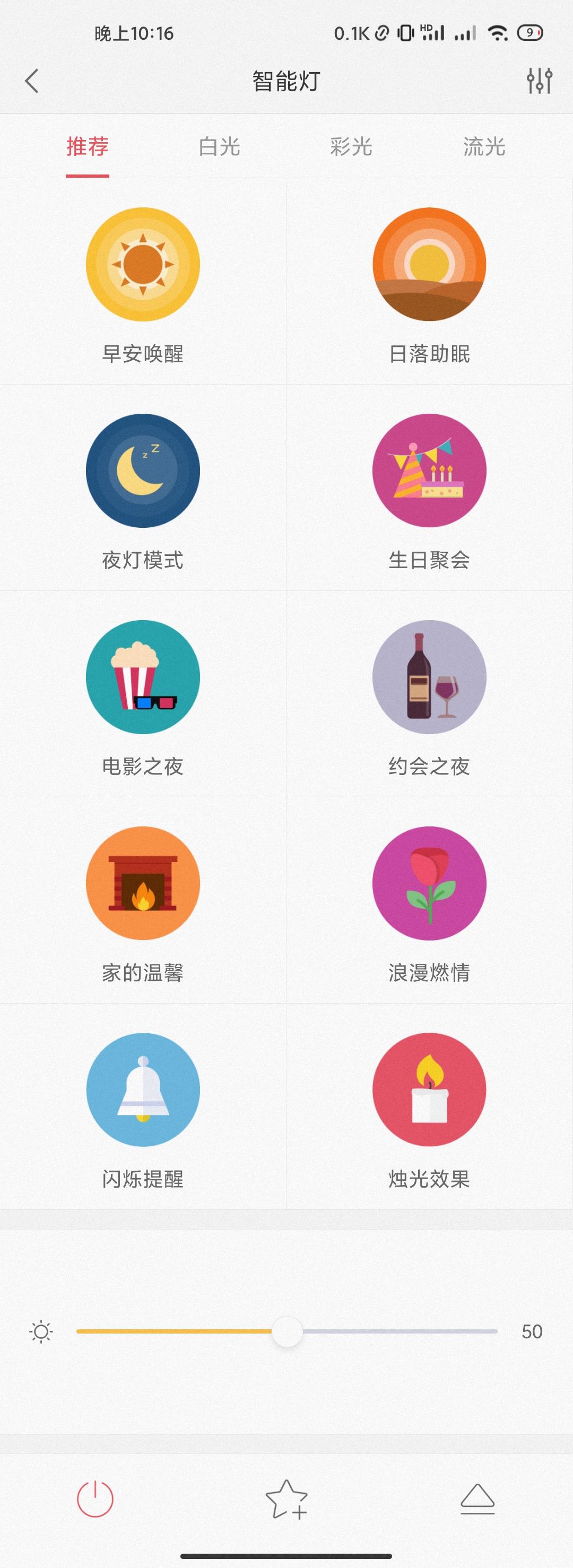Open the settings adjustment panel icon
Screen dimensions: 573x1568
click(x=540, y=80)
